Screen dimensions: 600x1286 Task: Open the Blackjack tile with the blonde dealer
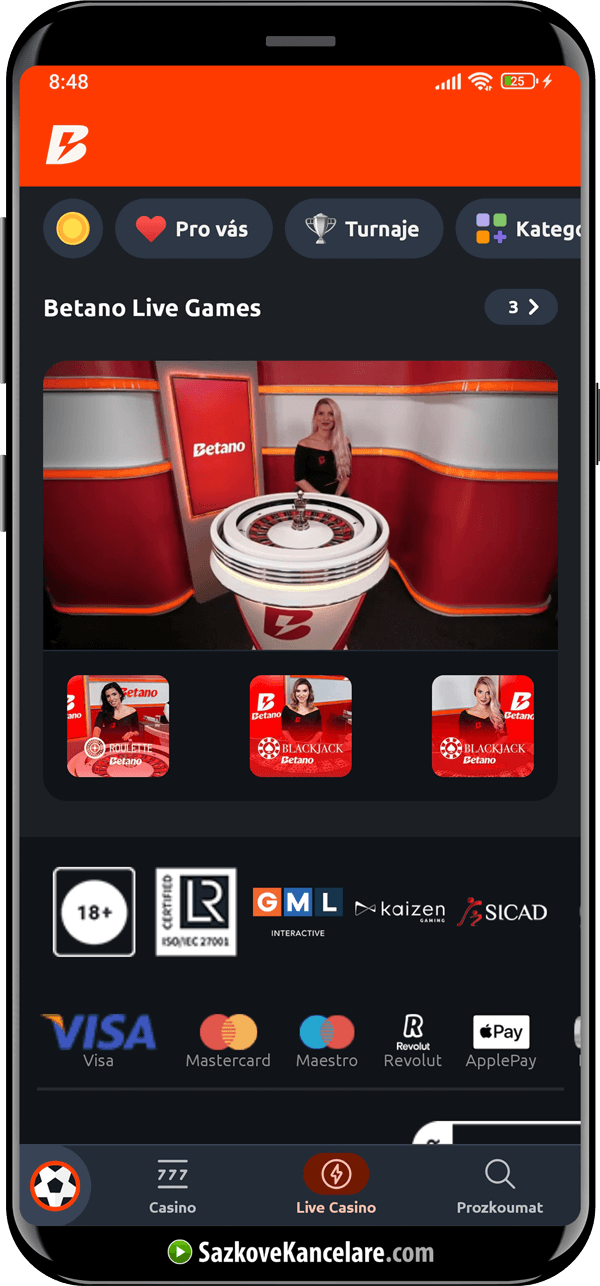point(482,726)
